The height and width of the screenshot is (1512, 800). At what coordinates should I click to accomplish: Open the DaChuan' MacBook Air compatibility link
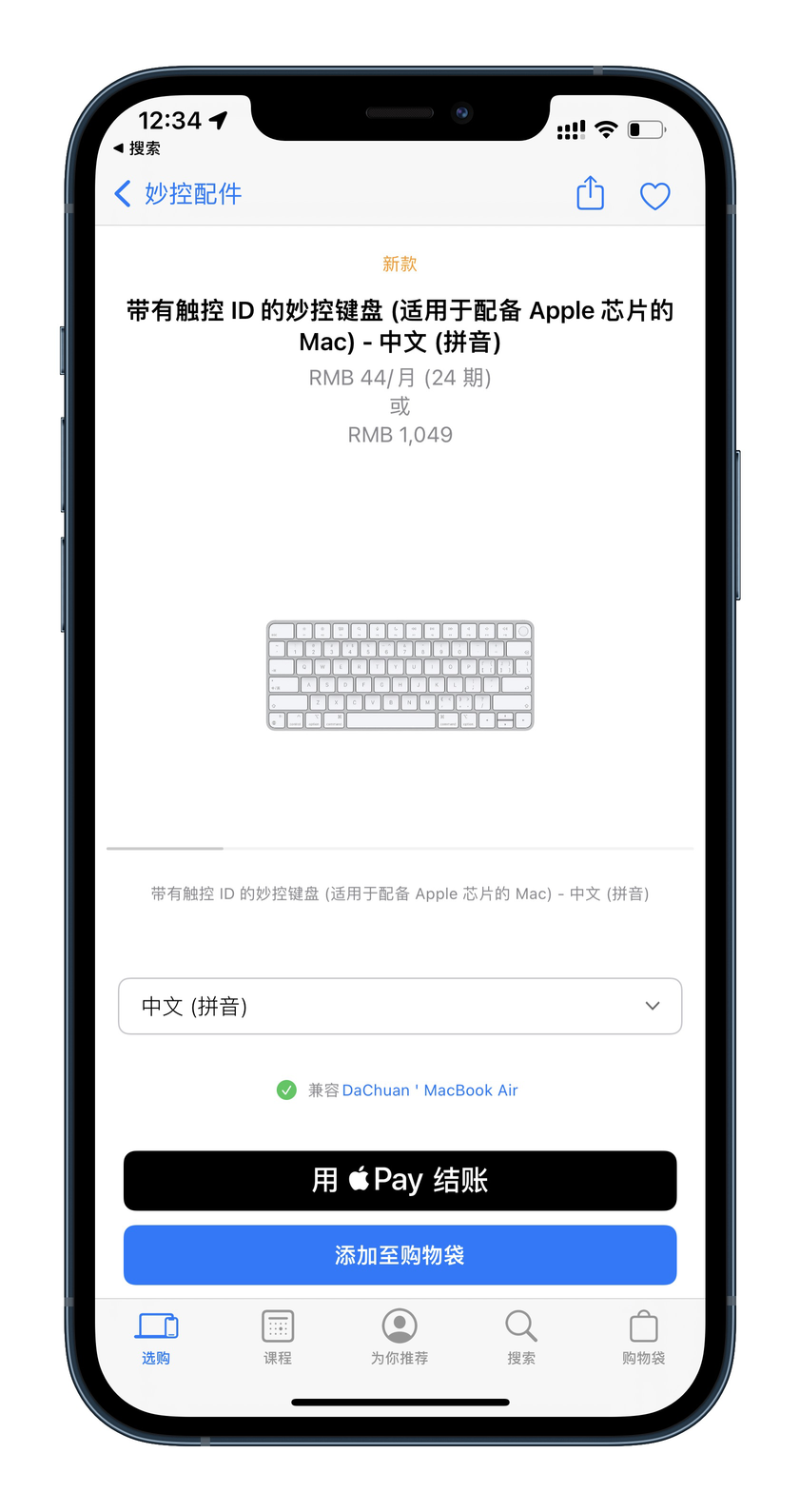(429, 1090)
